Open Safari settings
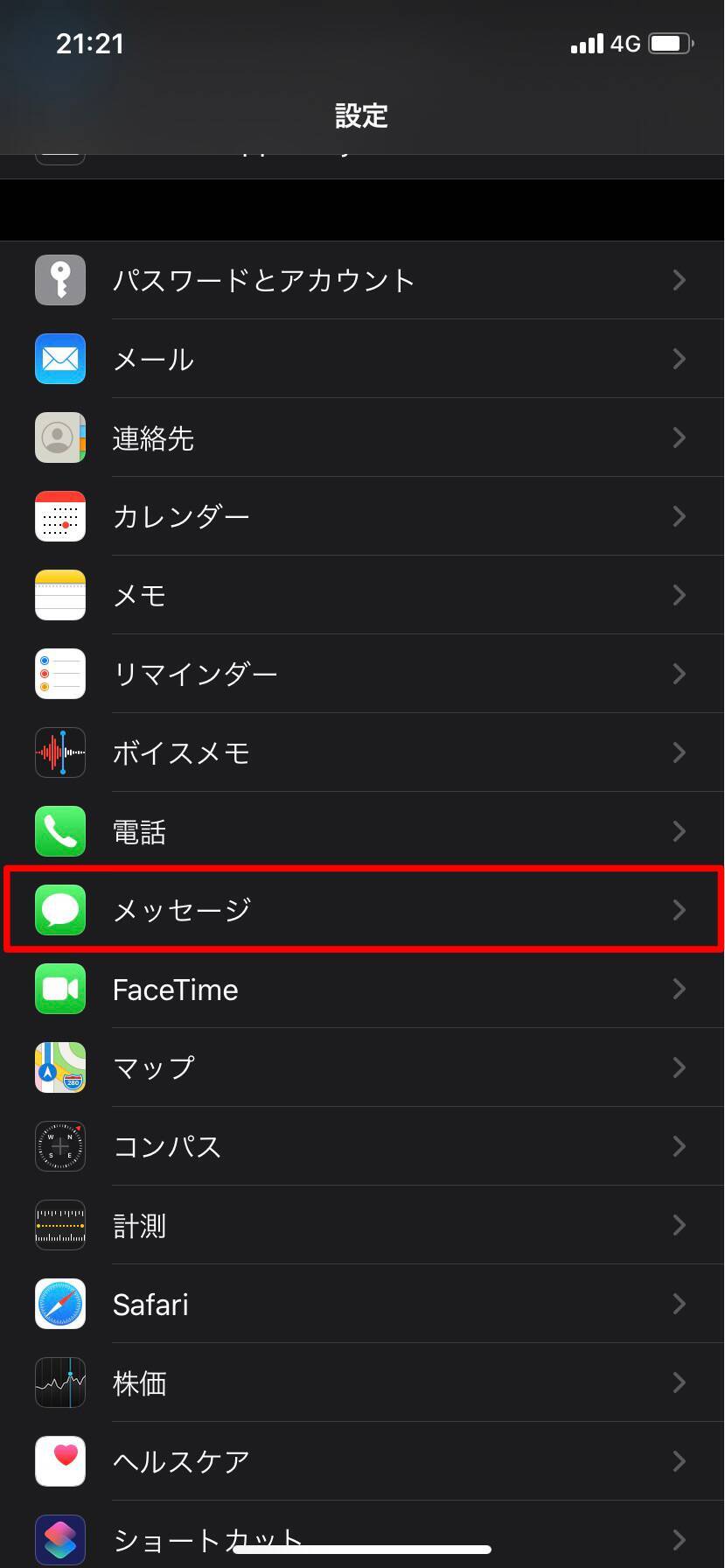The height and width of the screenshot is (1568, 725). click(362, 1304)
